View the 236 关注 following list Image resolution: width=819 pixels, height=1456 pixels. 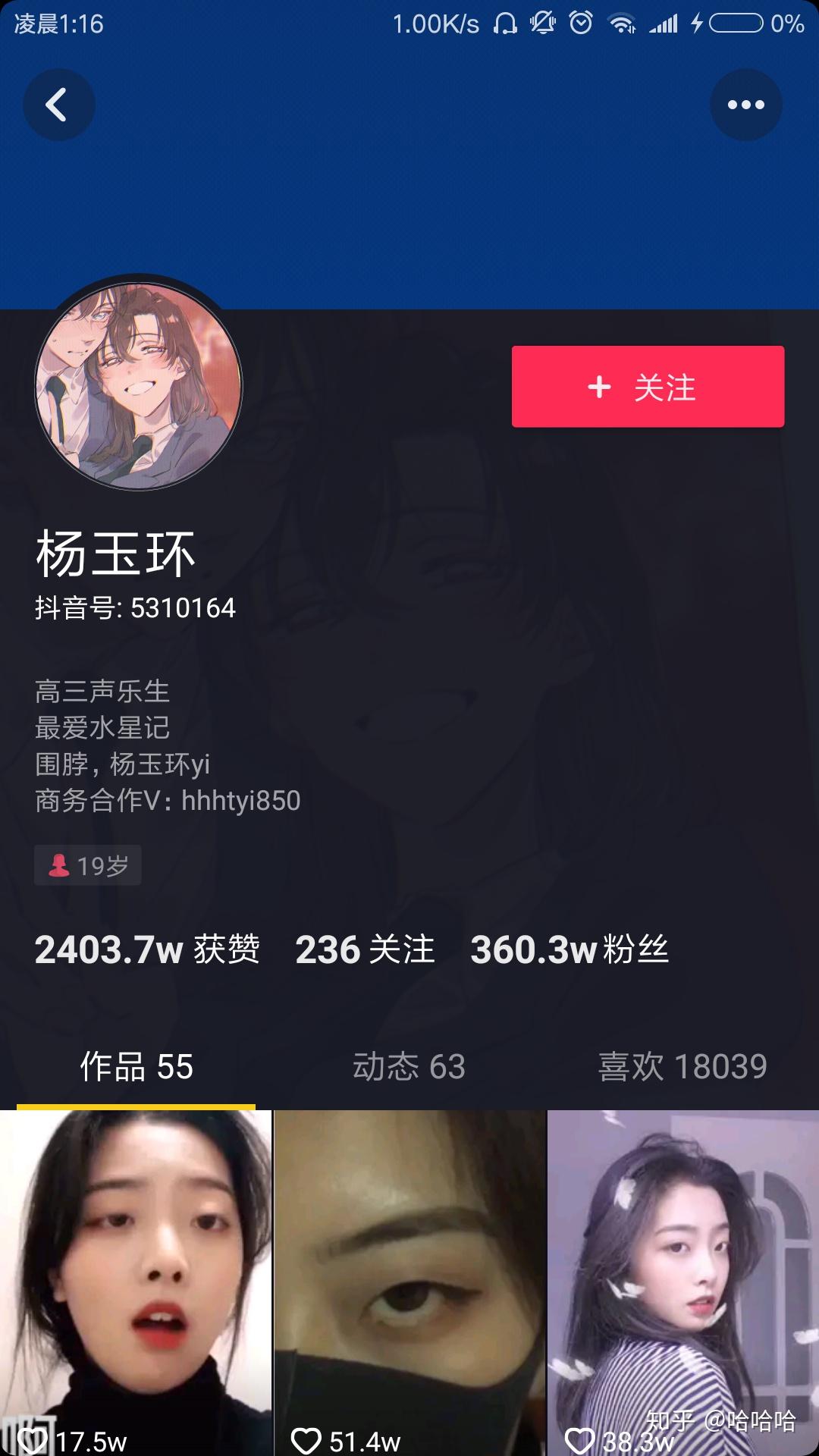tap(365, 949)
